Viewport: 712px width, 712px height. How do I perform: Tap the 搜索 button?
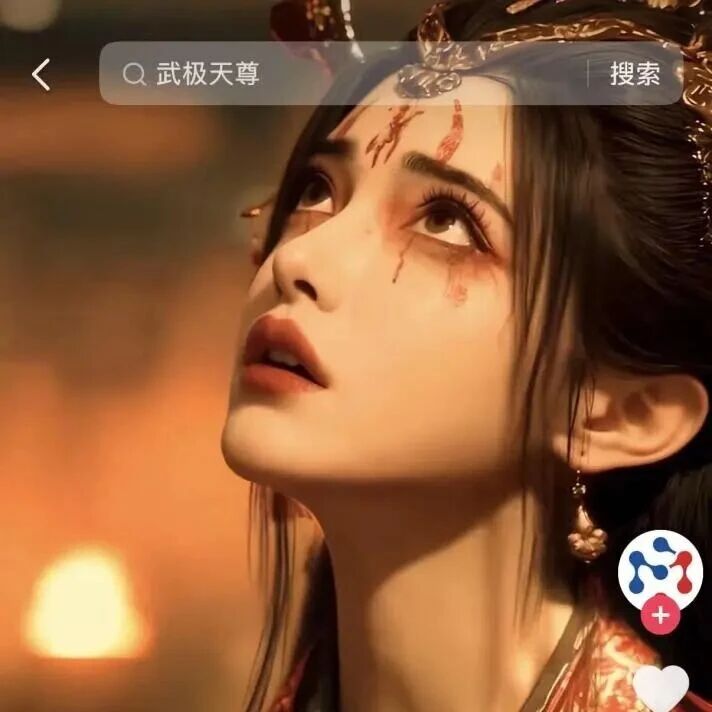[x=635, y=74]
